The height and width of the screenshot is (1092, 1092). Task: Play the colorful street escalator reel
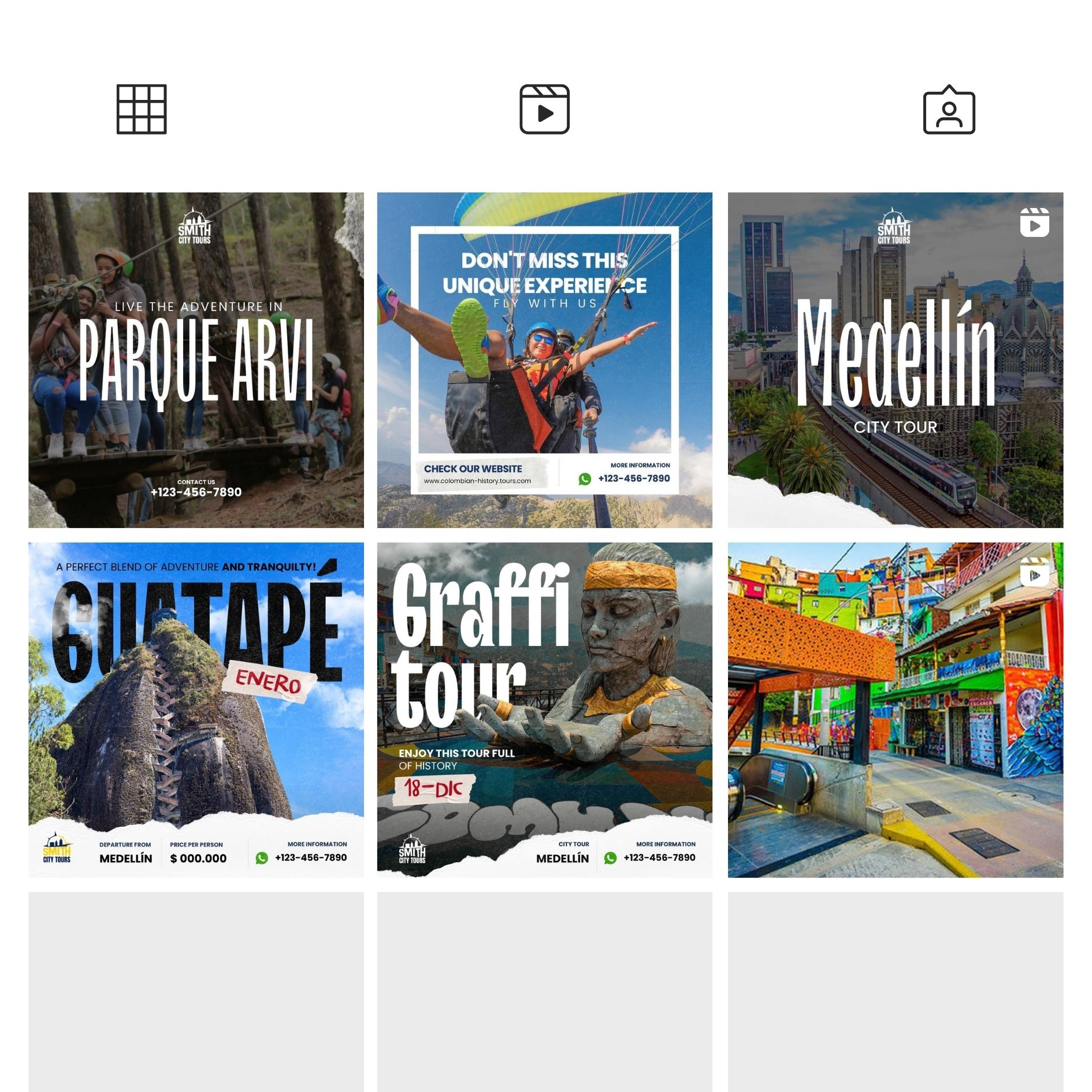coord(895,710)
